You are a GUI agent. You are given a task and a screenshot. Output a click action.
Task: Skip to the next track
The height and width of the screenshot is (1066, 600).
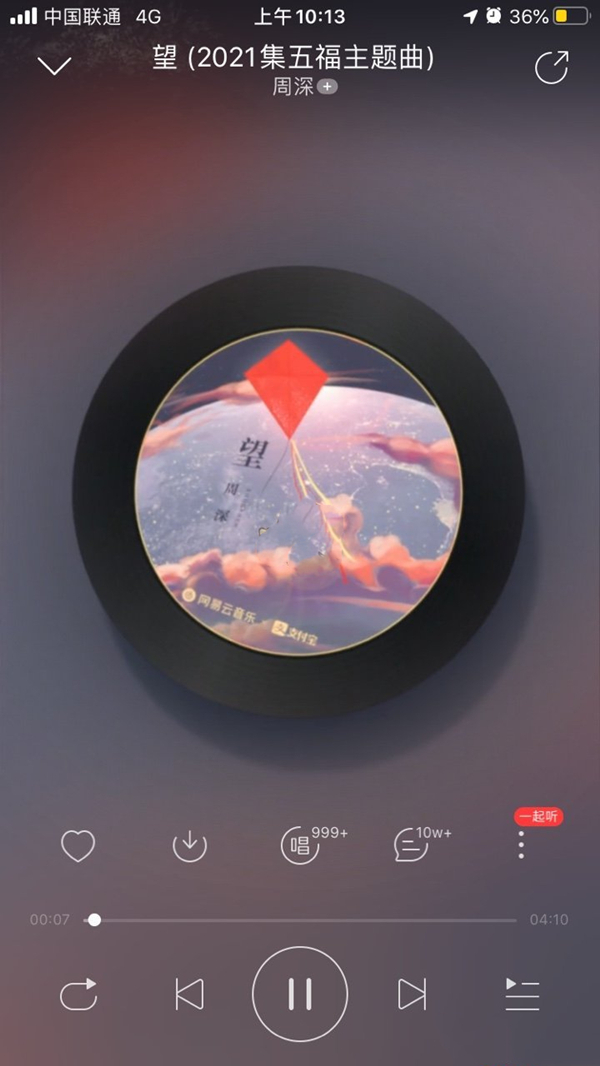(x=411, y=995)
